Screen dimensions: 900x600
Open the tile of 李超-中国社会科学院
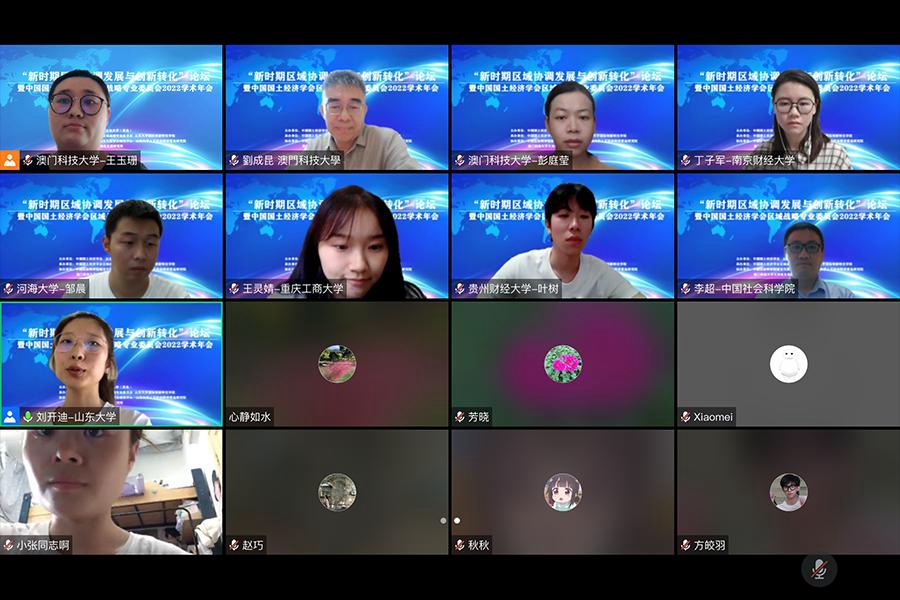pos(787,236)
